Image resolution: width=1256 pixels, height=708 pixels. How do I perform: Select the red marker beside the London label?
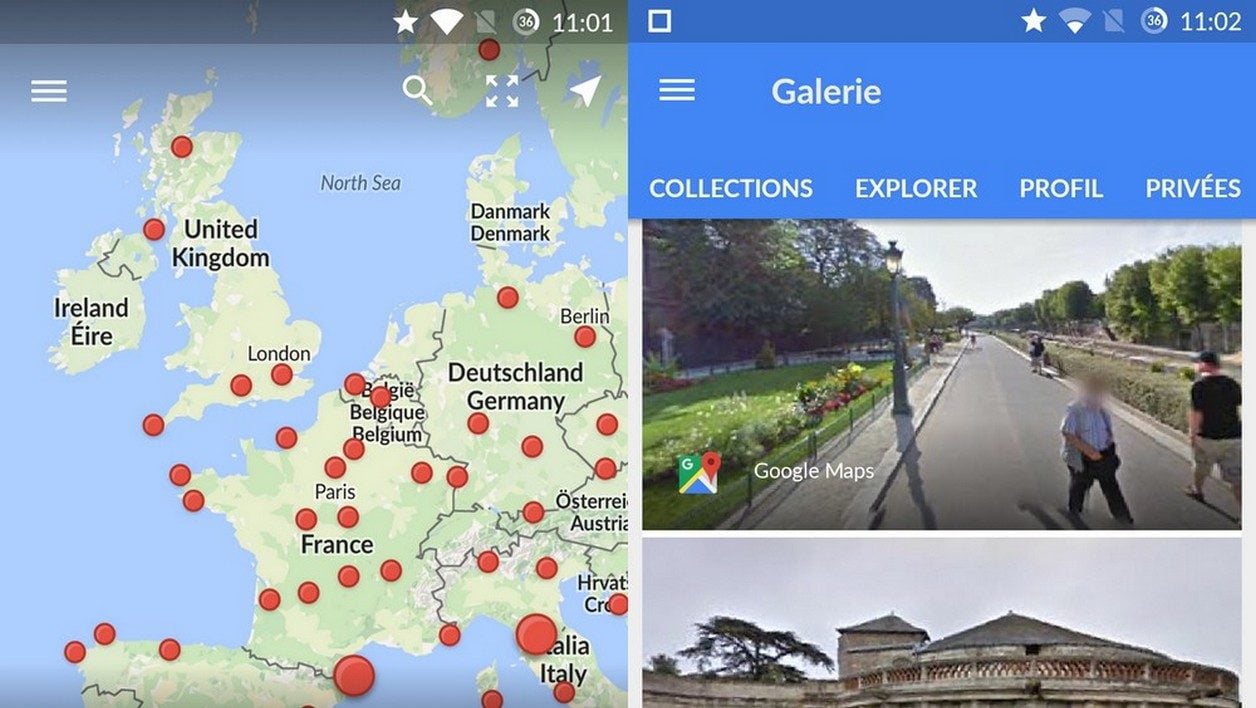pos(282,375)
